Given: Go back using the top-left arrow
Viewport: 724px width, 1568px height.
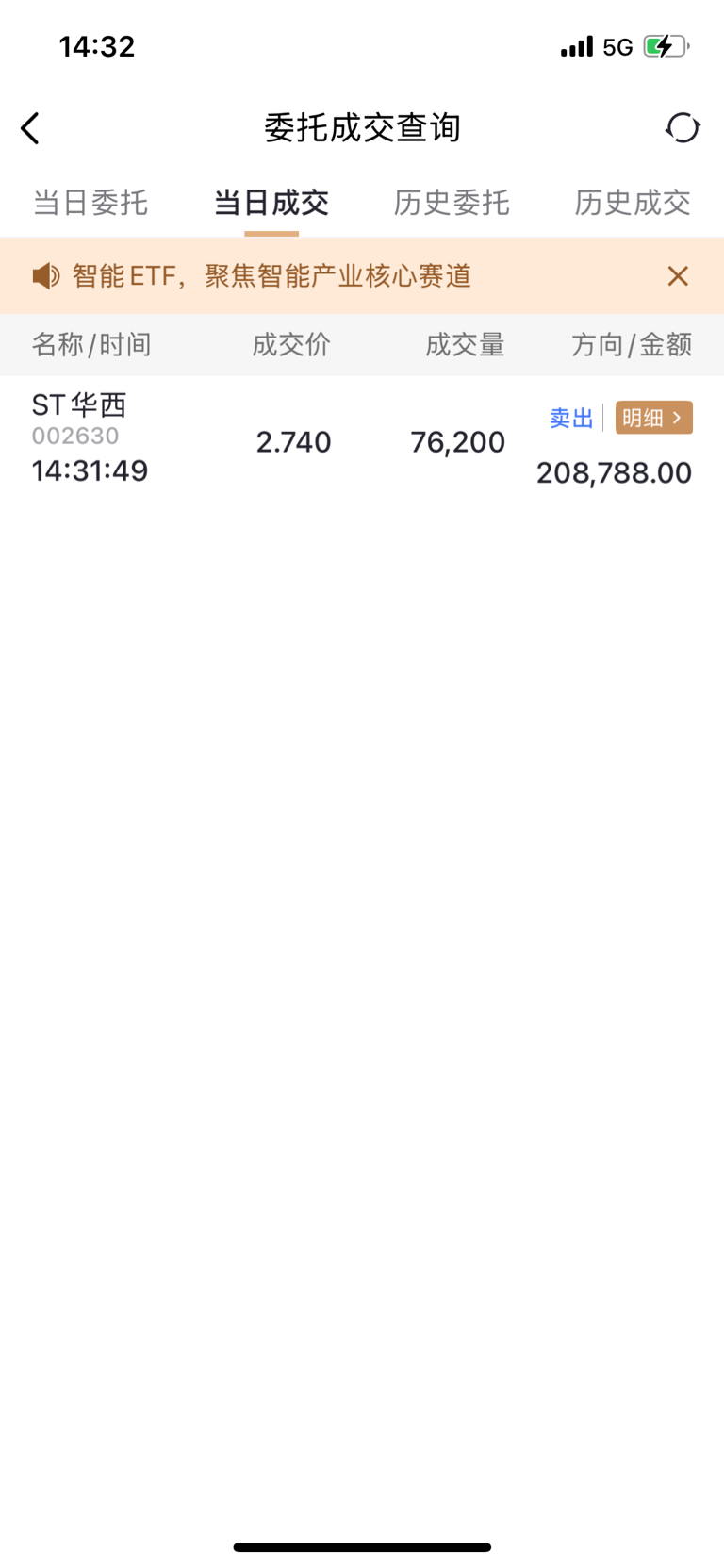Looking at the screenshot, I should (x=30, y=128).
